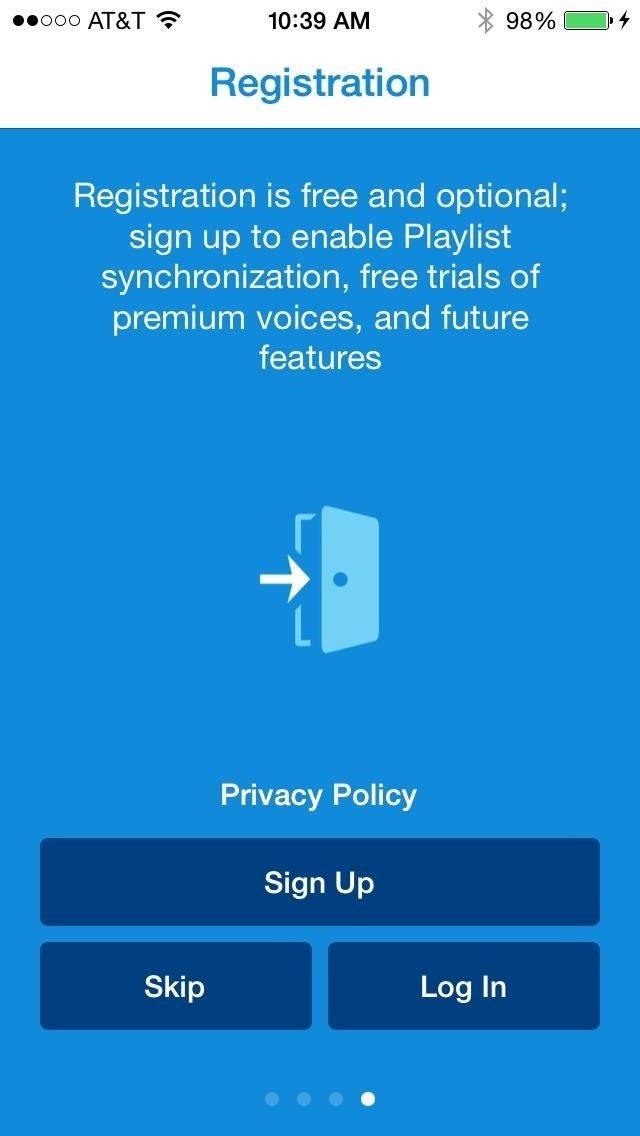Screen dimensions: 640x1136
Task: Open the Privacy Policy link
Action: [x=318, y=795]
